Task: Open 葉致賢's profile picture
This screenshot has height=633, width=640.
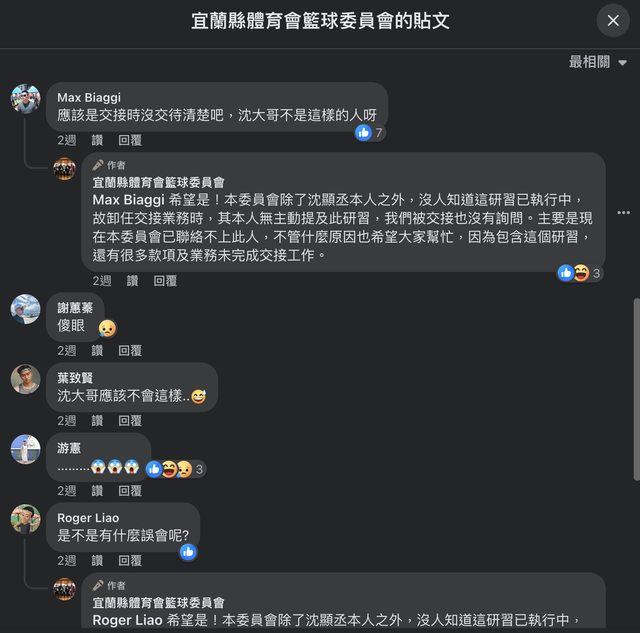Action: (x=26, y=379)
